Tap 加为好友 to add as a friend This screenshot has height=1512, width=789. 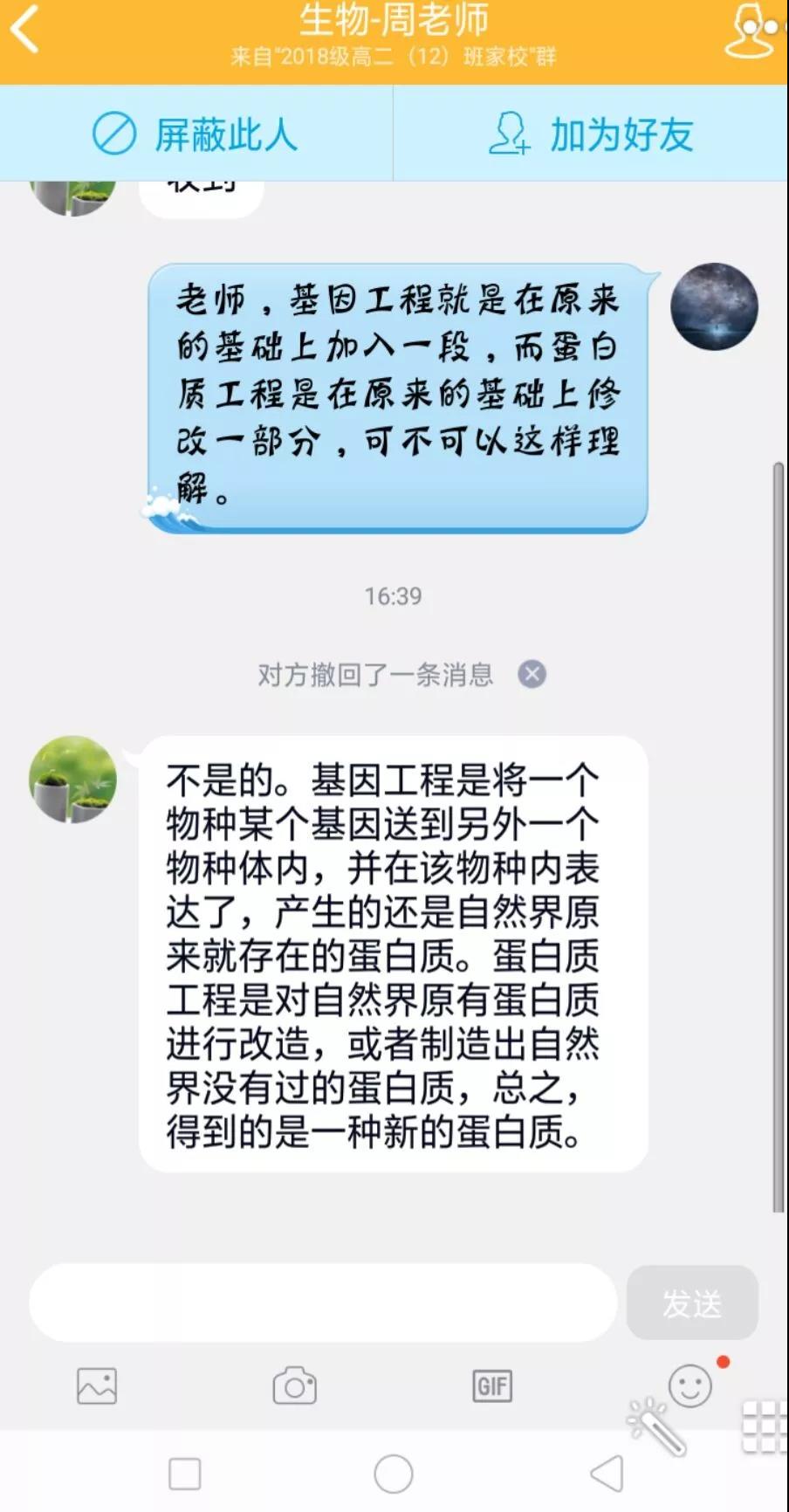point(591,134)
